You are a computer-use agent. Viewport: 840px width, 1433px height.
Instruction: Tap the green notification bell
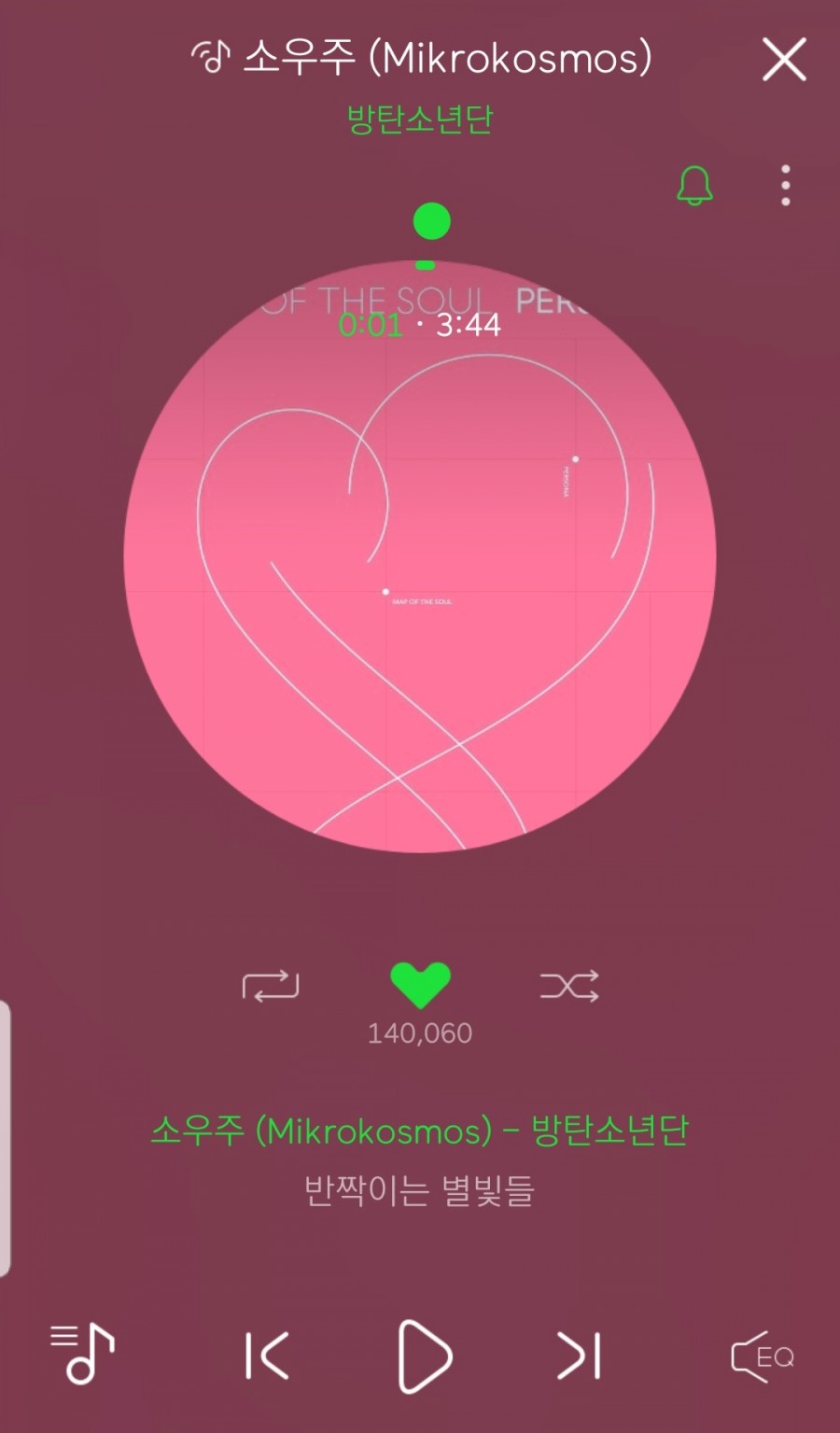pyautogui.click(x=694, y=186)
